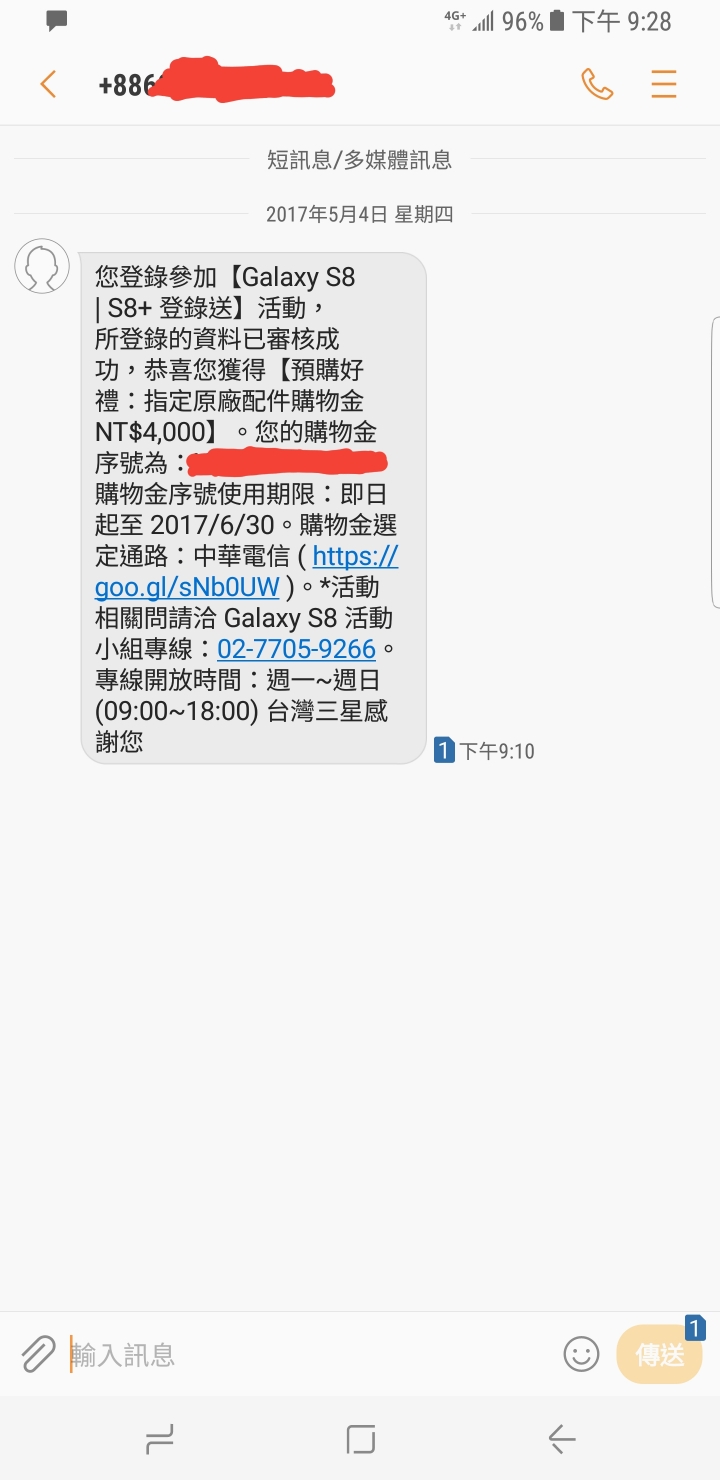Tap the system back arrow
The width and height of the screenshot is (720, 1480).
tap(561, 1439)
